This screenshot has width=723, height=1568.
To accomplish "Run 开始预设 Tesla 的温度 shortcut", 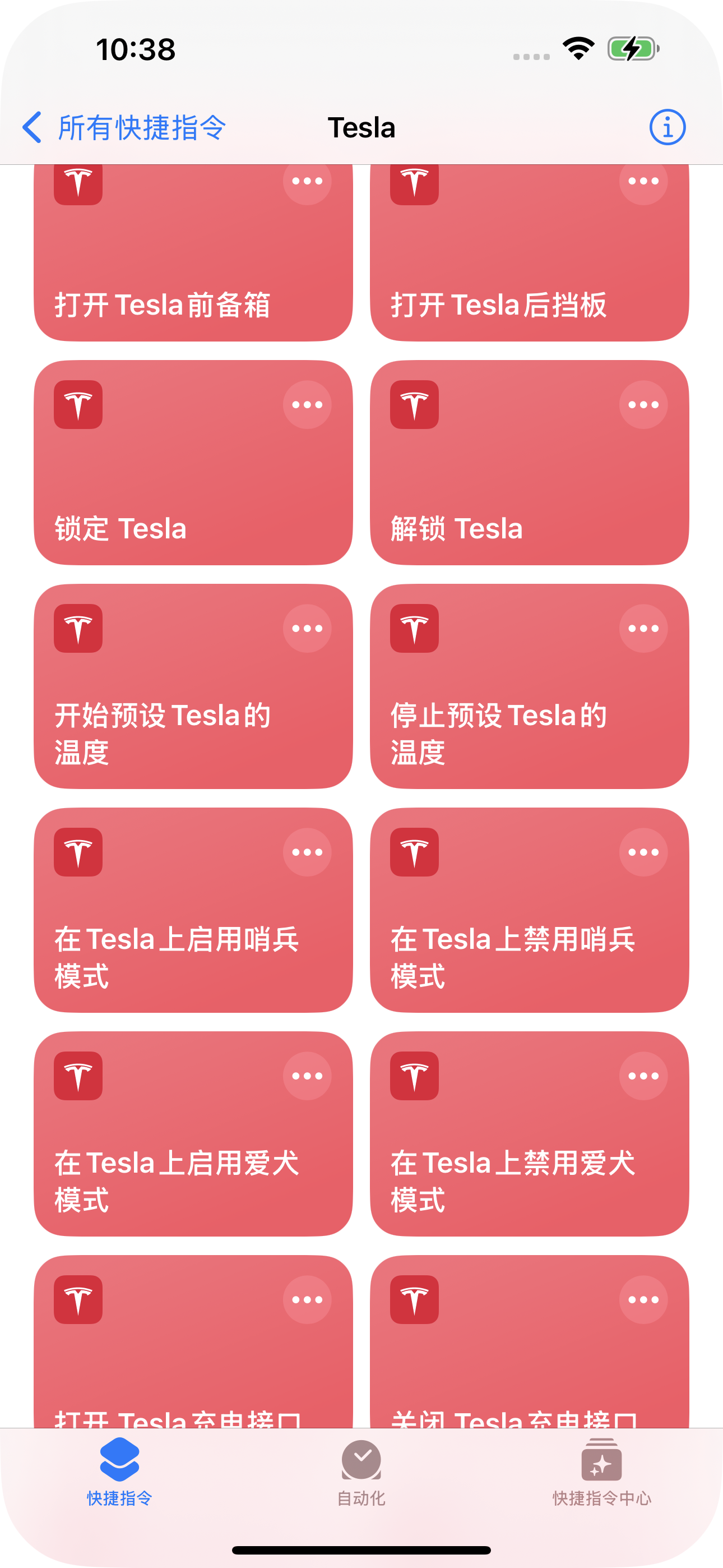I will (x=193, y=686).
